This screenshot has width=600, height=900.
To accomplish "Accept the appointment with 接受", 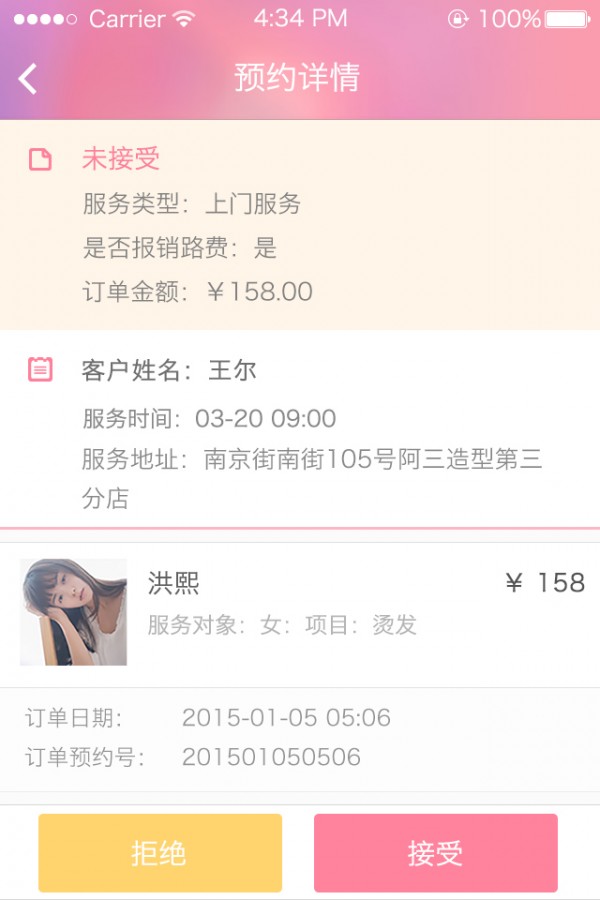I will (x=435, y=853).
